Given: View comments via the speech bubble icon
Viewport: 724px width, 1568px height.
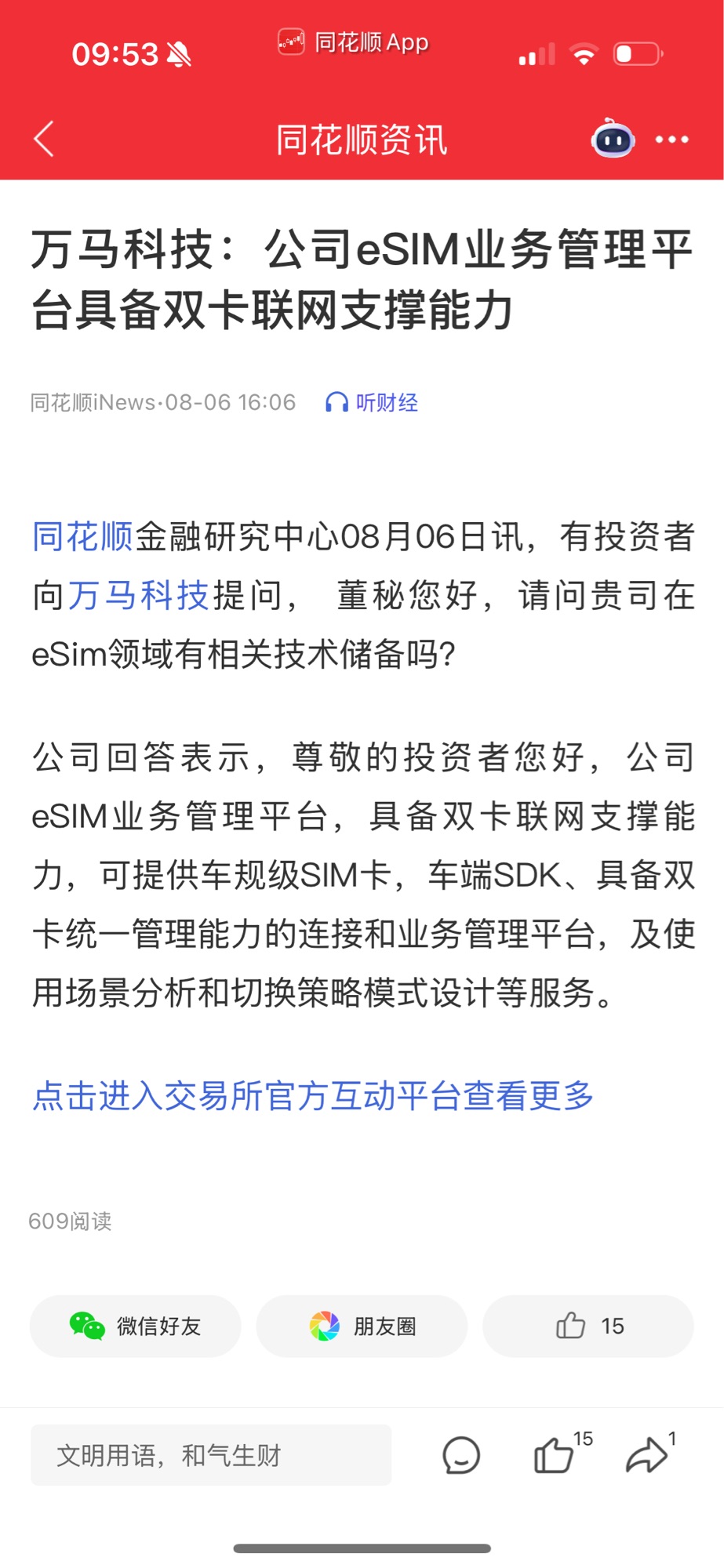Looking at the screenshot, I should [x=461, y=1456].
